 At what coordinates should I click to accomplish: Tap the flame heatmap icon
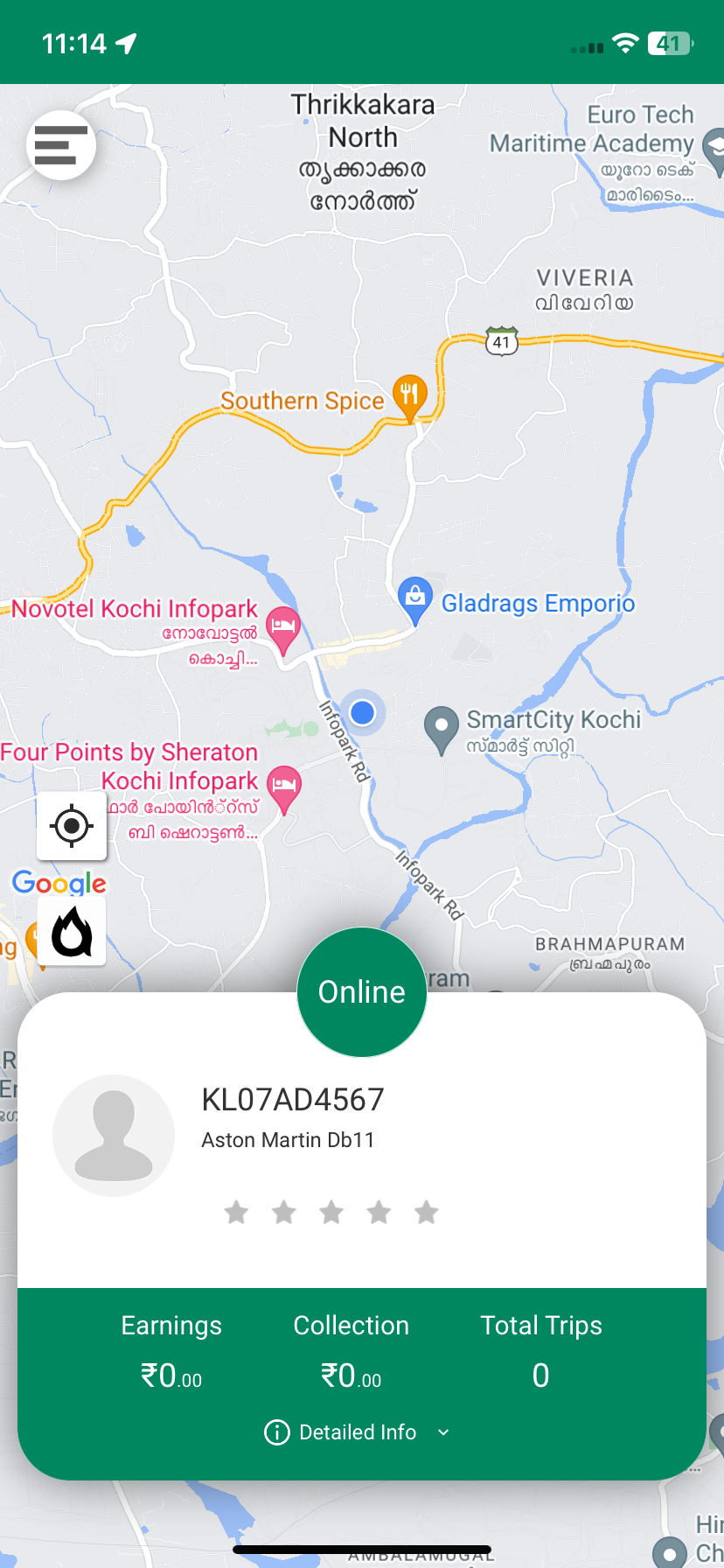click(72, 931)
